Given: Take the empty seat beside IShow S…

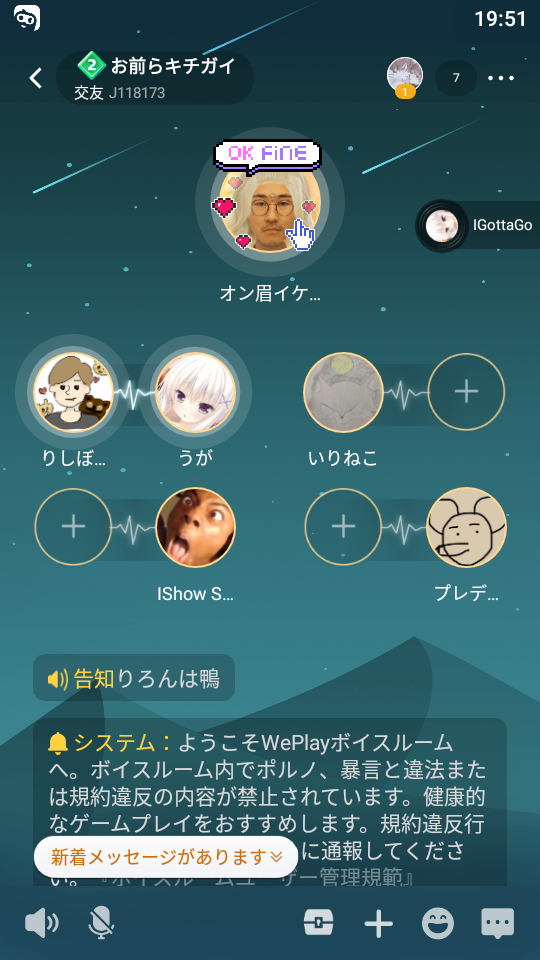Looking at the screenshot, I should point(73,527).
